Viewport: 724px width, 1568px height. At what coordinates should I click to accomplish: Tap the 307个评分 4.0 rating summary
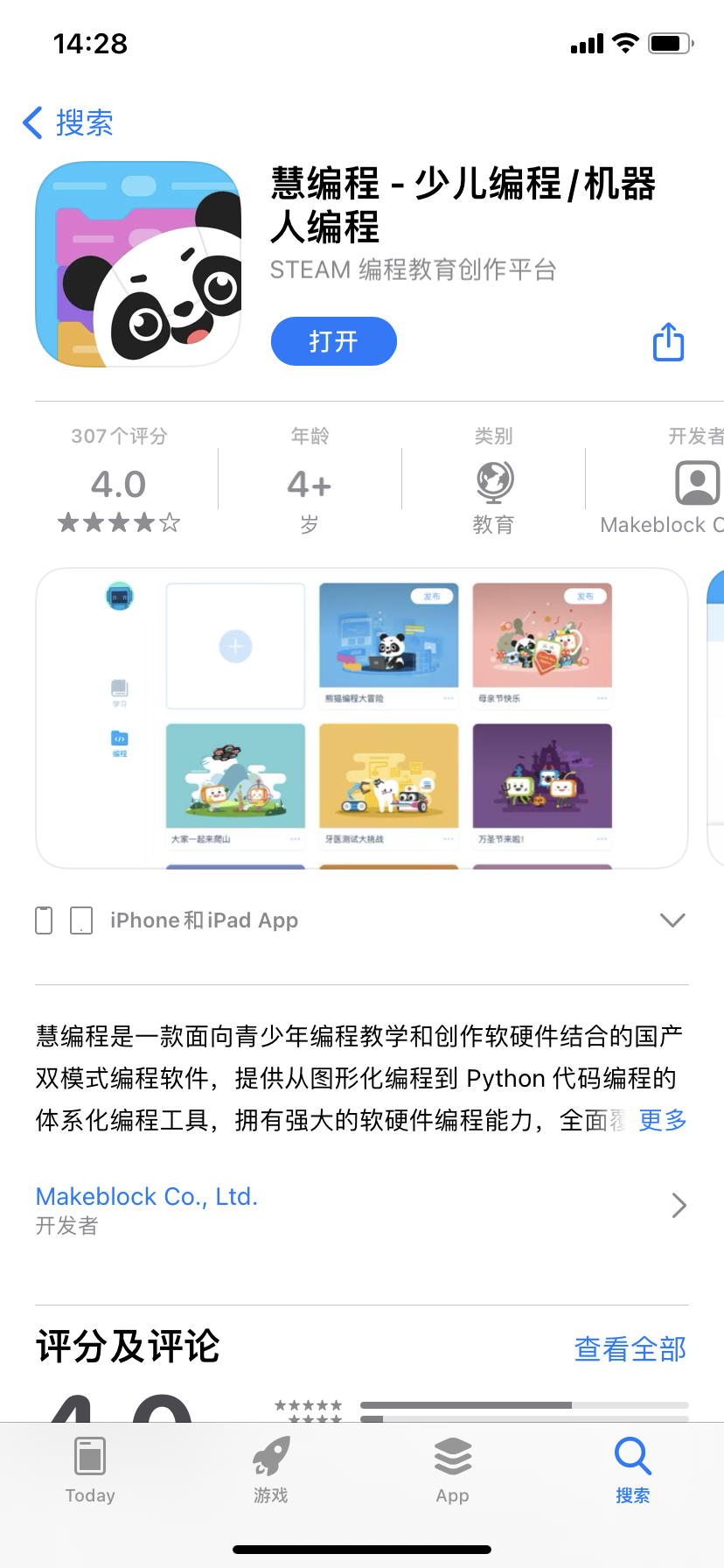click(119, 481)
